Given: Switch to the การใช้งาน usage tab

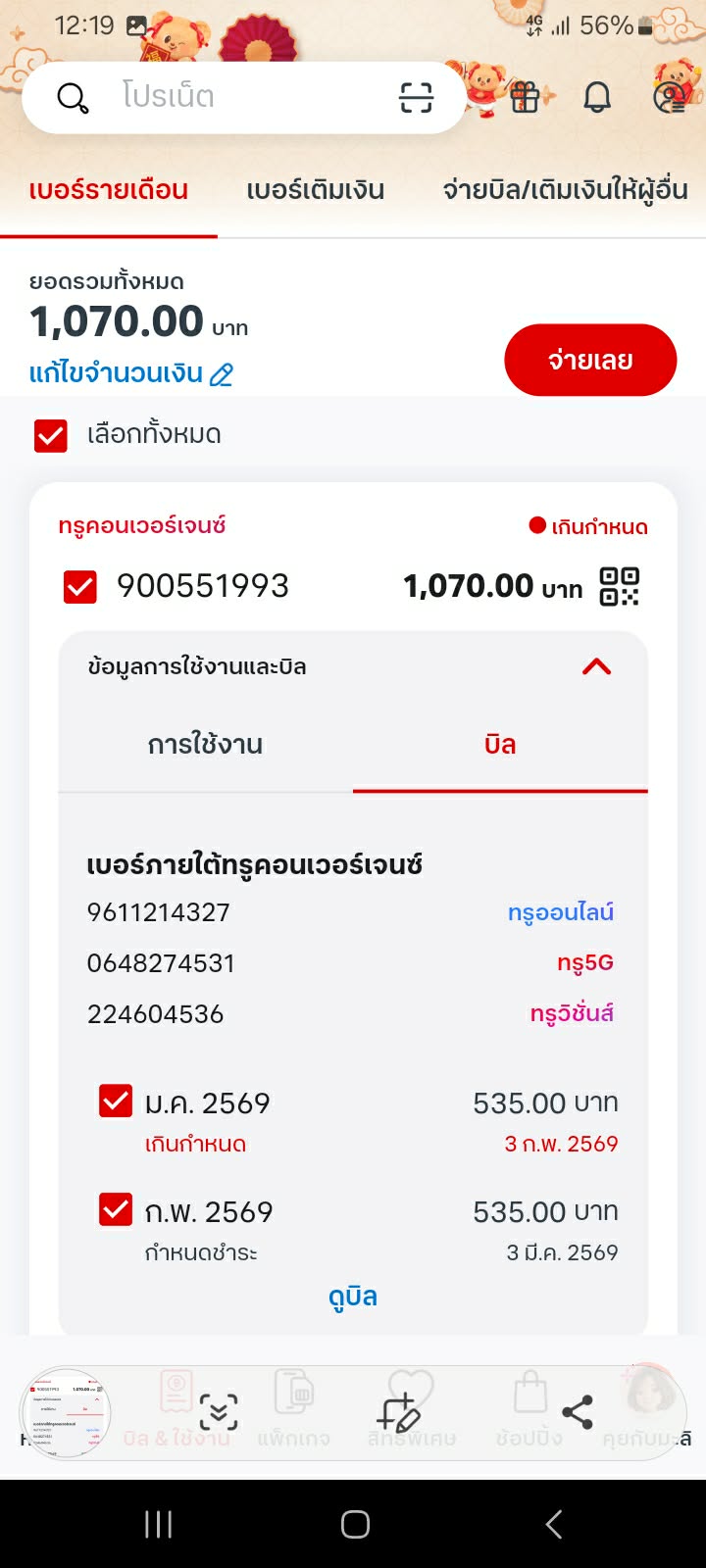Looking at the screenshot, I should pos(205,745).
